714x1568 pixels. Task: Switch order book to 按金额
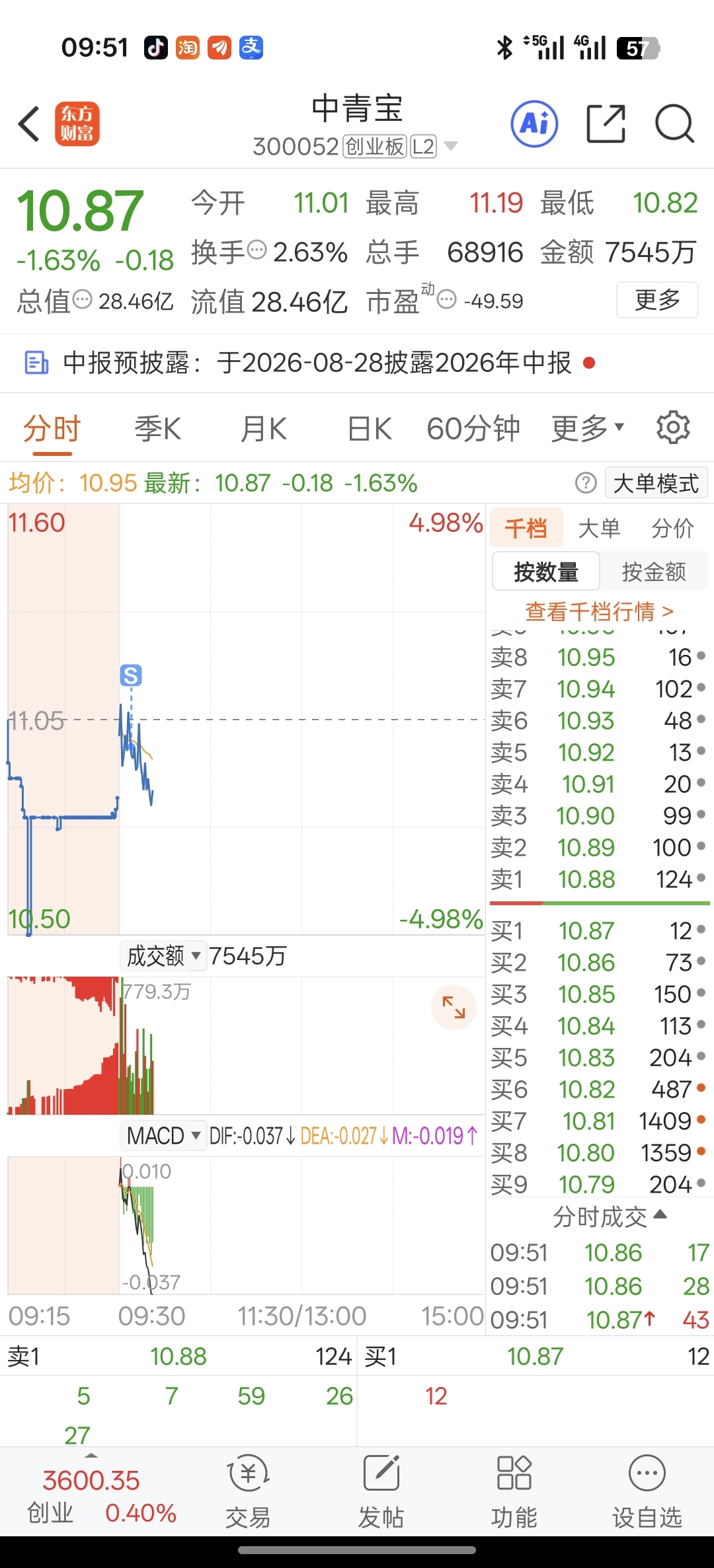click(x=654, y=572)
